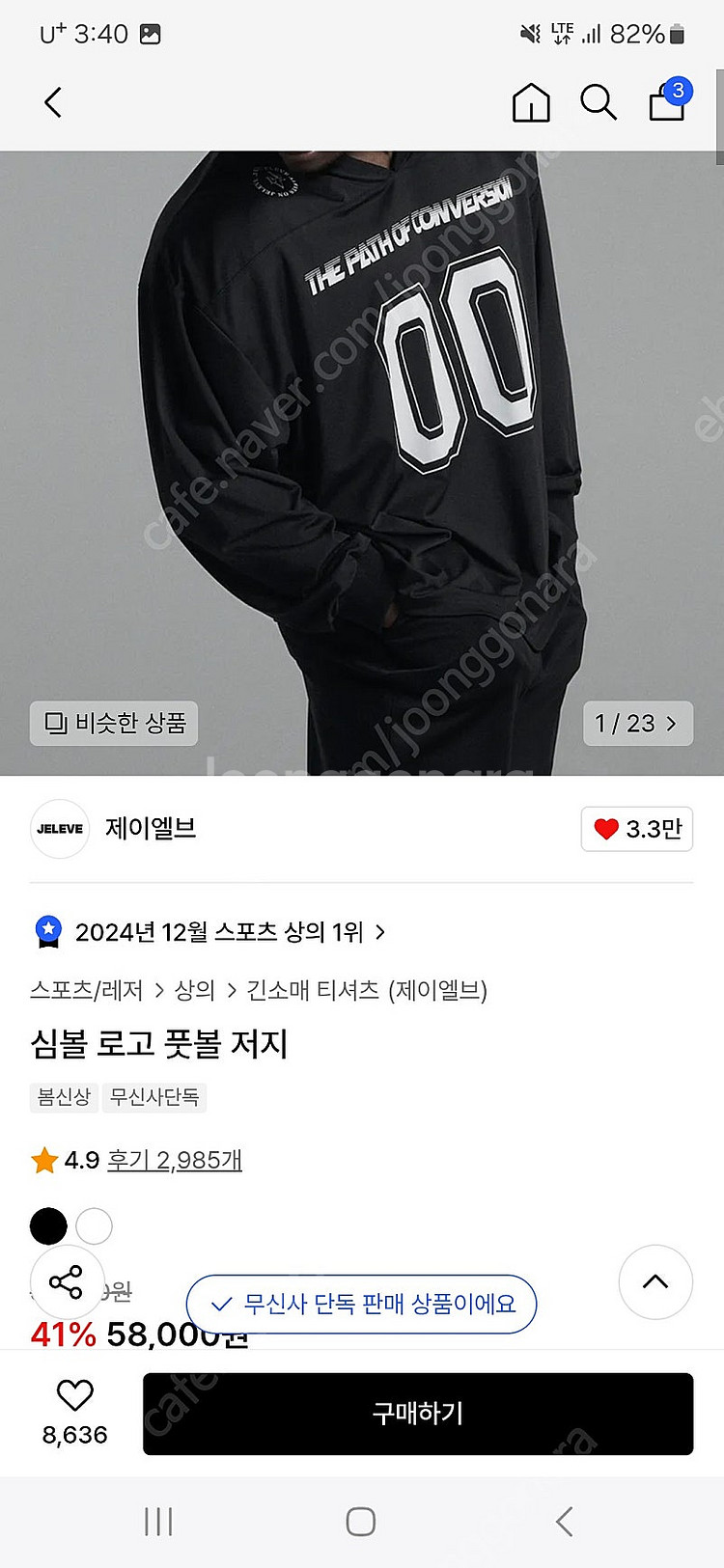Share this product via the share button
Screen dimensions: 724x1568
point(66,1282)
